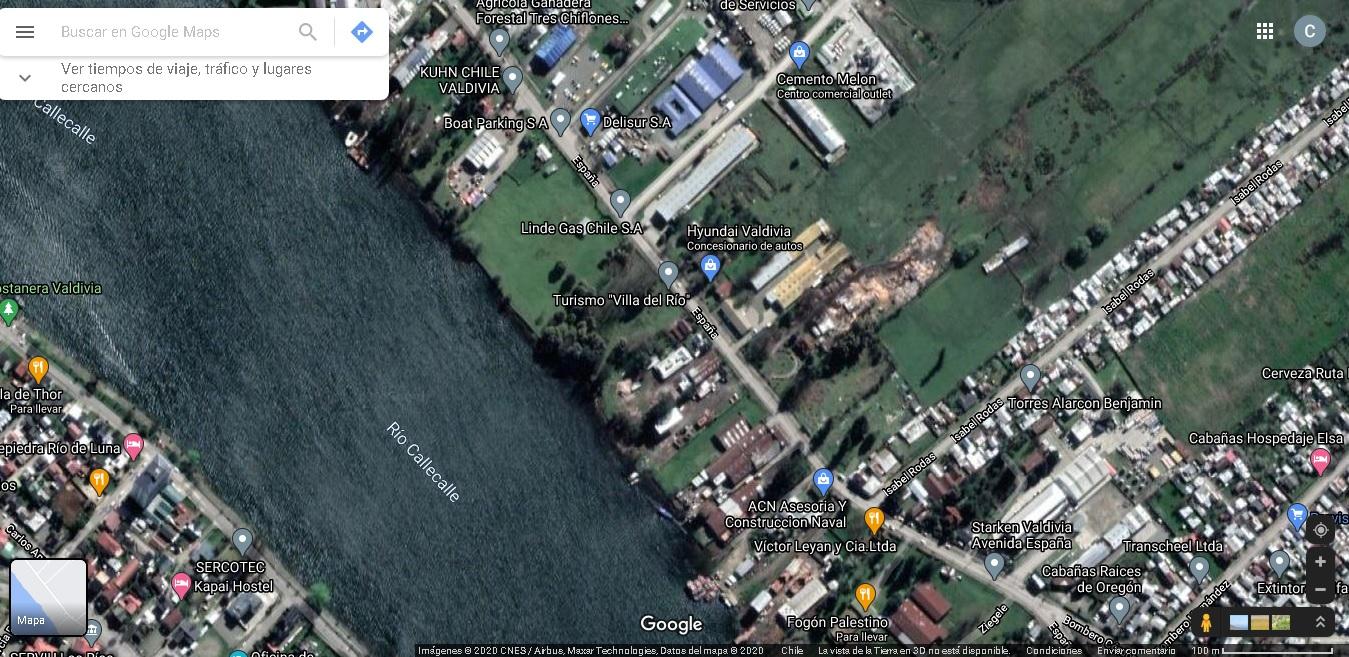Open the main hamburger menu
This screenshot has height=657, width=1349.
25,32
